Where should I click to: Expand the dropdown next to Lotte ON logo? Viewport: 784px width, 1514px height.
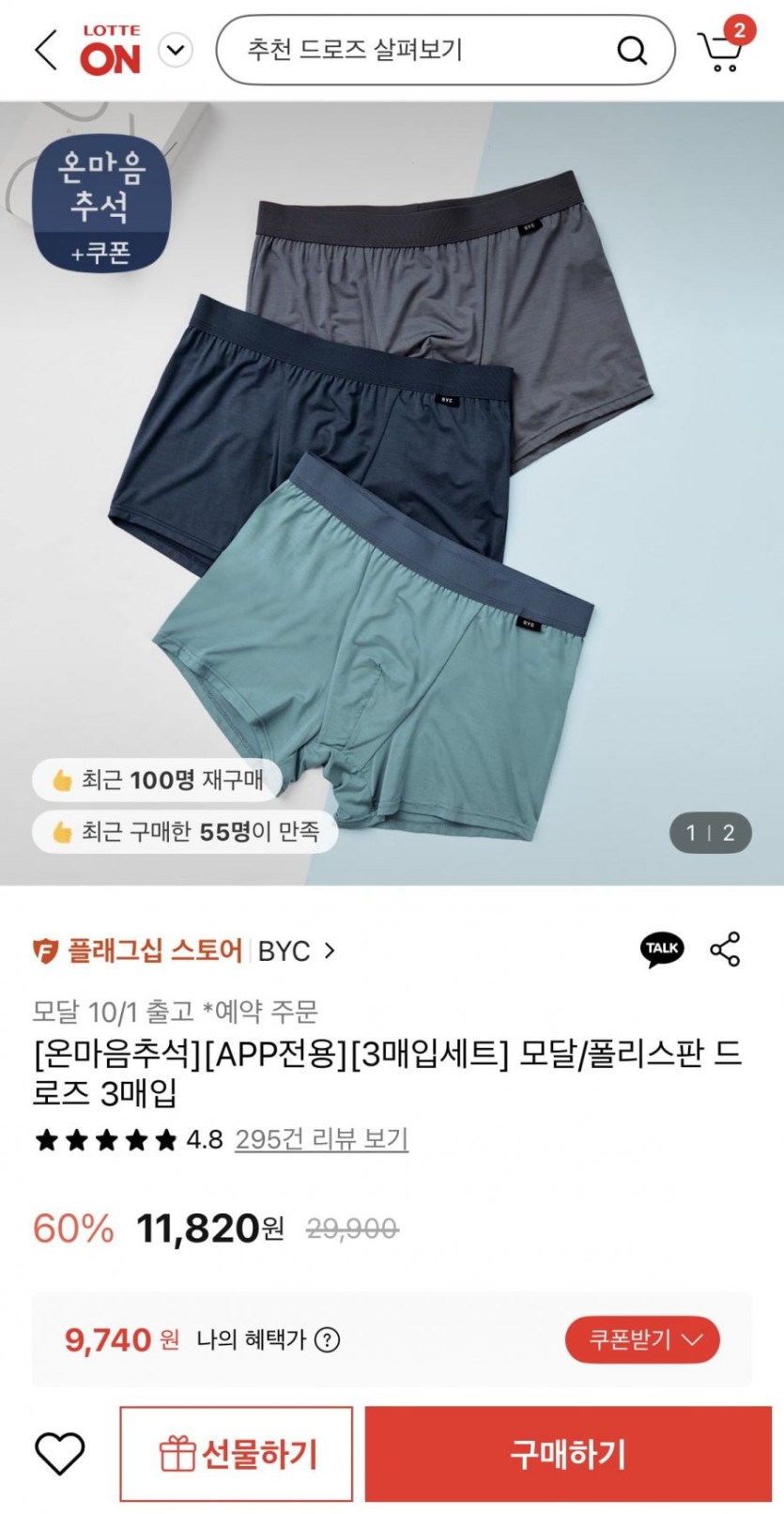tap(176, 50)
